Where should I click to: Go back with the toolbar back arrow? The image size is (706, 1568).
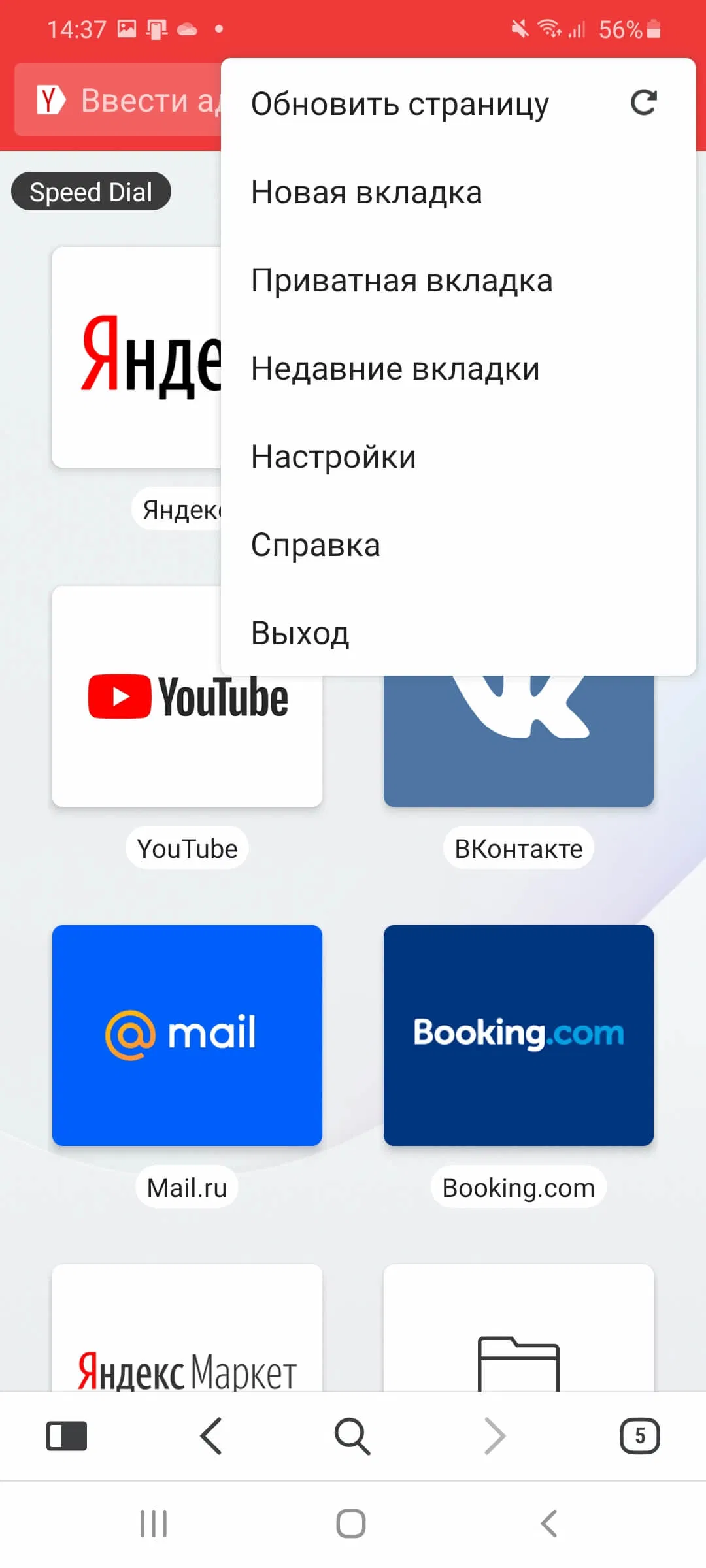[211, 1436]
